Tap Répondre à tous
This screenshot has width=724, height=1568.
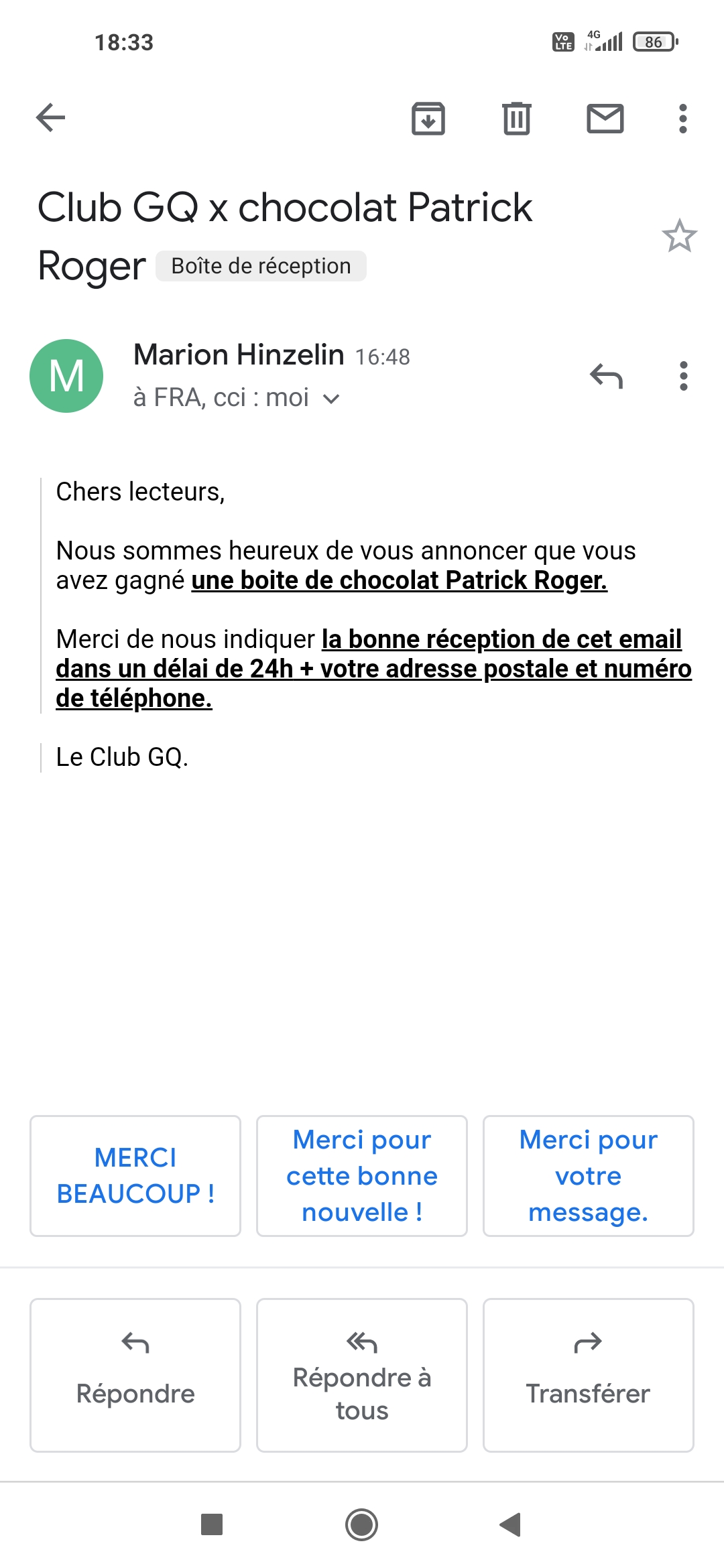click(x=362, y=1376)
